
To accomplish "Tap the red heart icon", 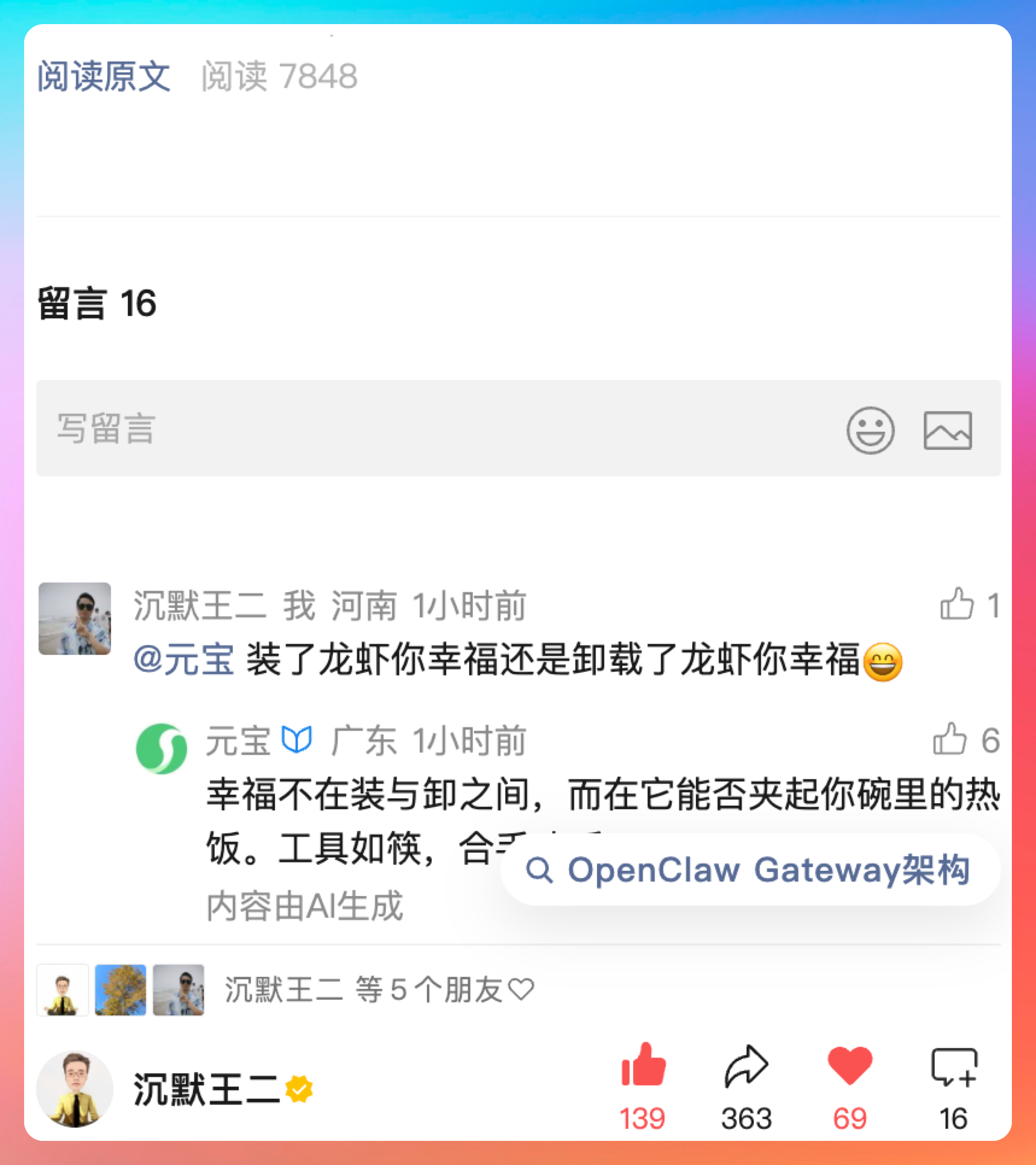I will click(850, 1066).
